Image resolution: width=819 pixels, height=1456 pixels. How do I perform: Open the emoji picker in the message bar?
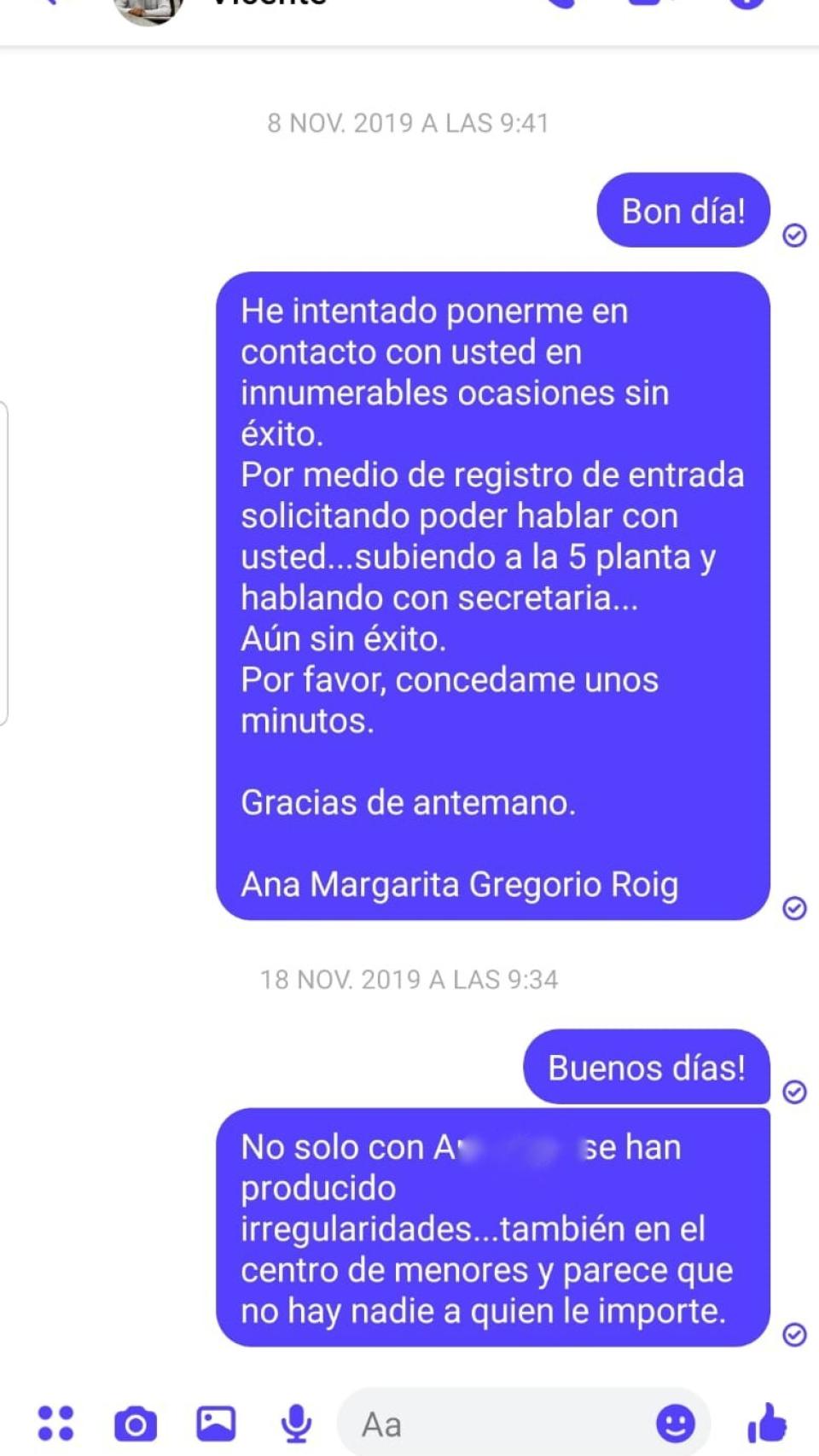coord(674,1423)
